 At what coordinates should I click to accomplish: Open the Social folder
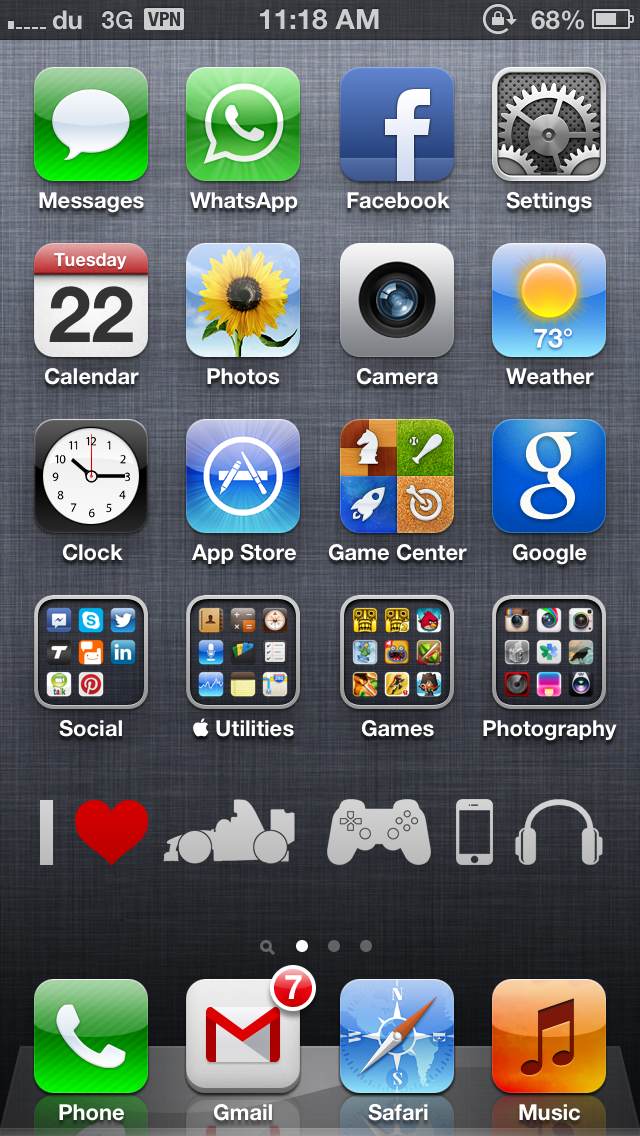click(x=91, y=652)
